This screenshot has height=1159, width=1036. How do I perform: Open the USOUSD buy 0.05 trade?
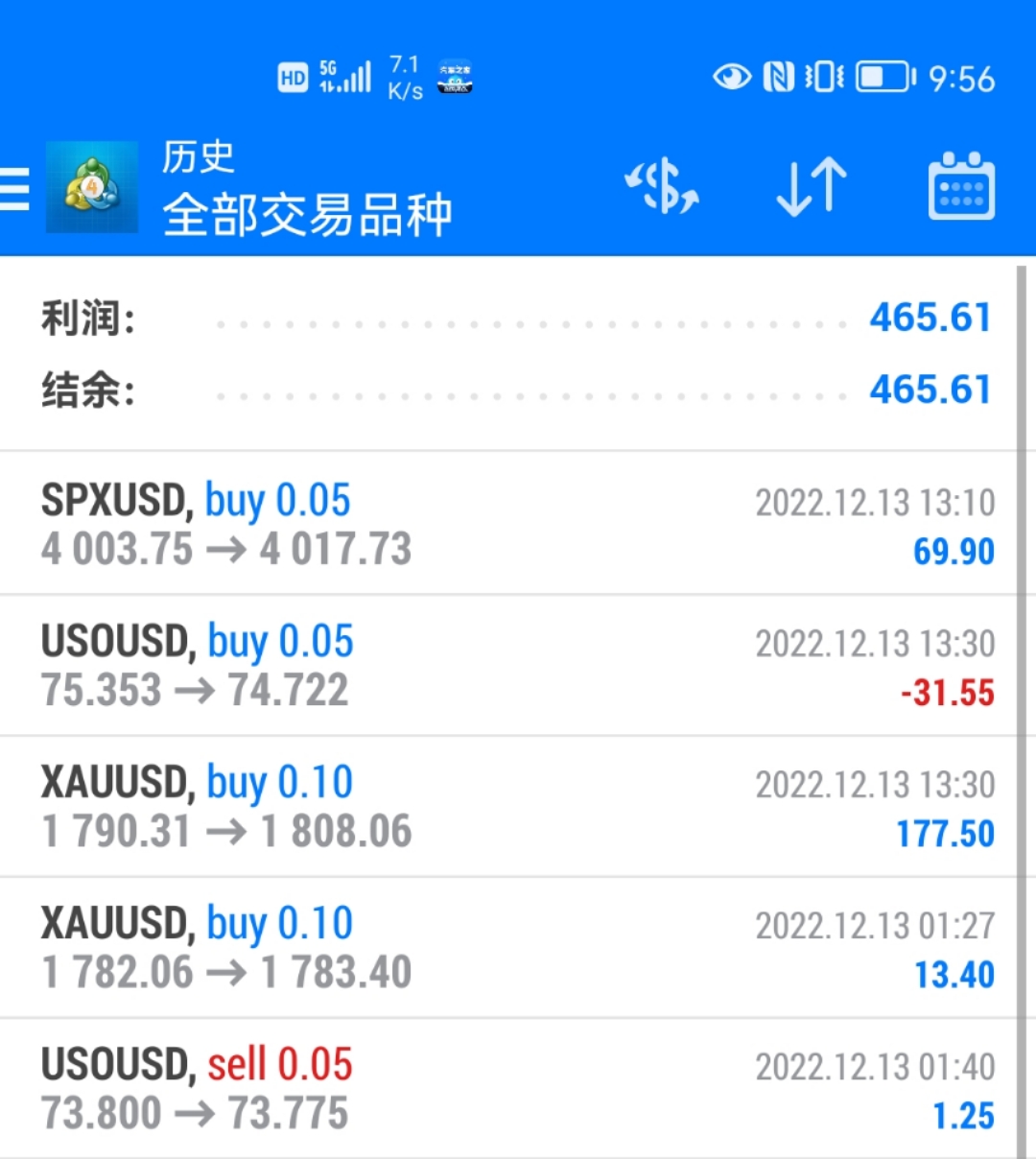click(508, 665)
